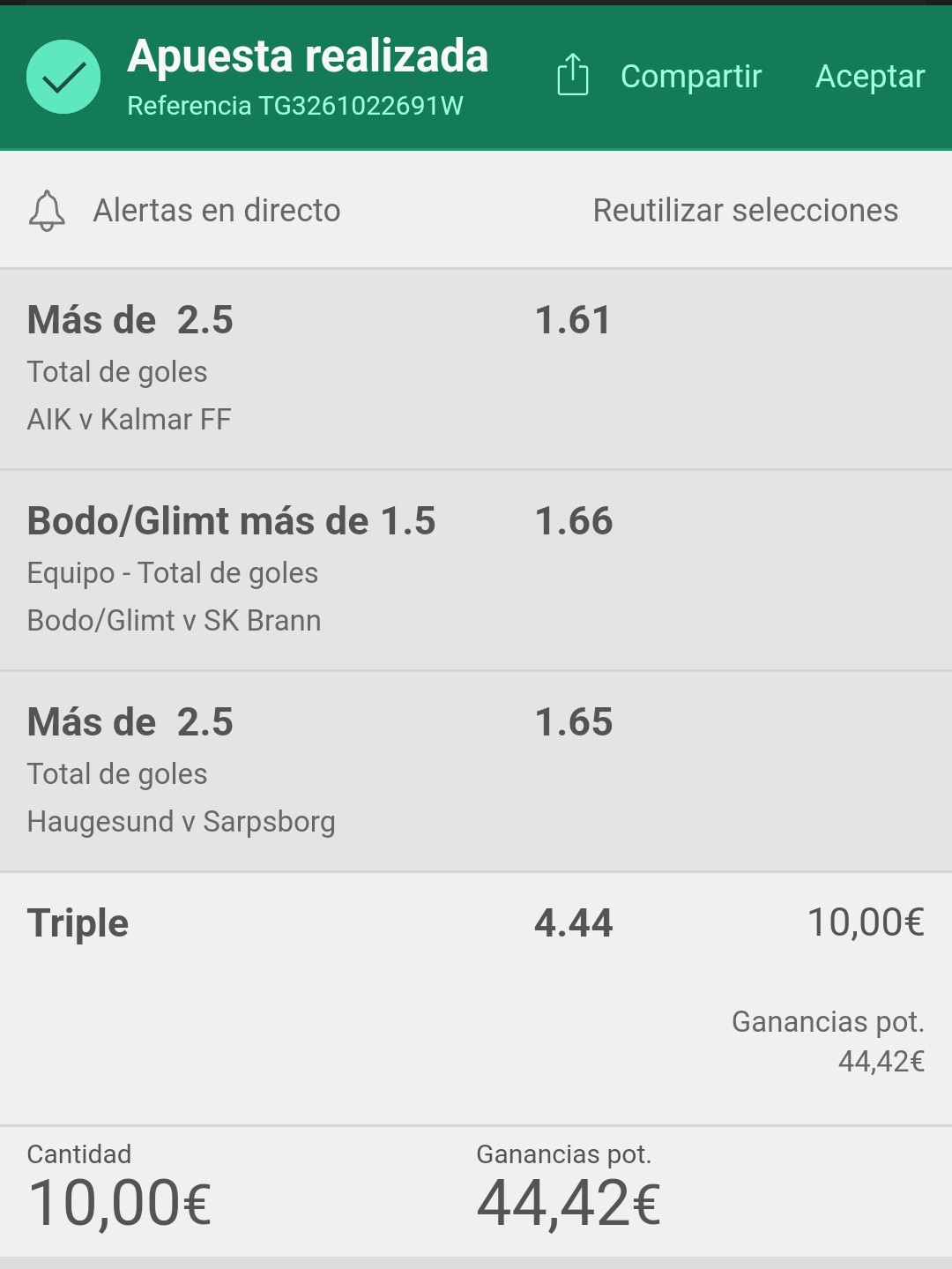Tap Aceptar to confirm and close
952x1269 pixels.
click(x=869, y=77)
